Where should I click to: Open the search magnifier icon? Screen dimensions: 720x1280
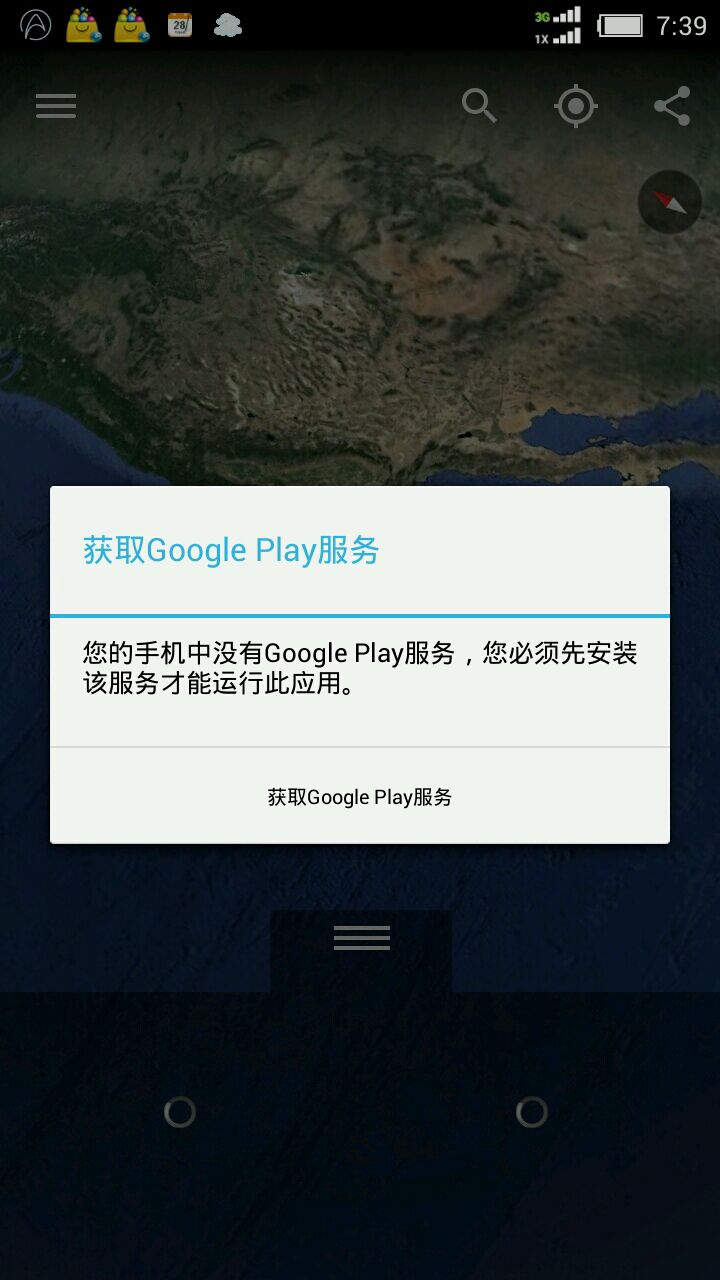click(x=479, y=105)
